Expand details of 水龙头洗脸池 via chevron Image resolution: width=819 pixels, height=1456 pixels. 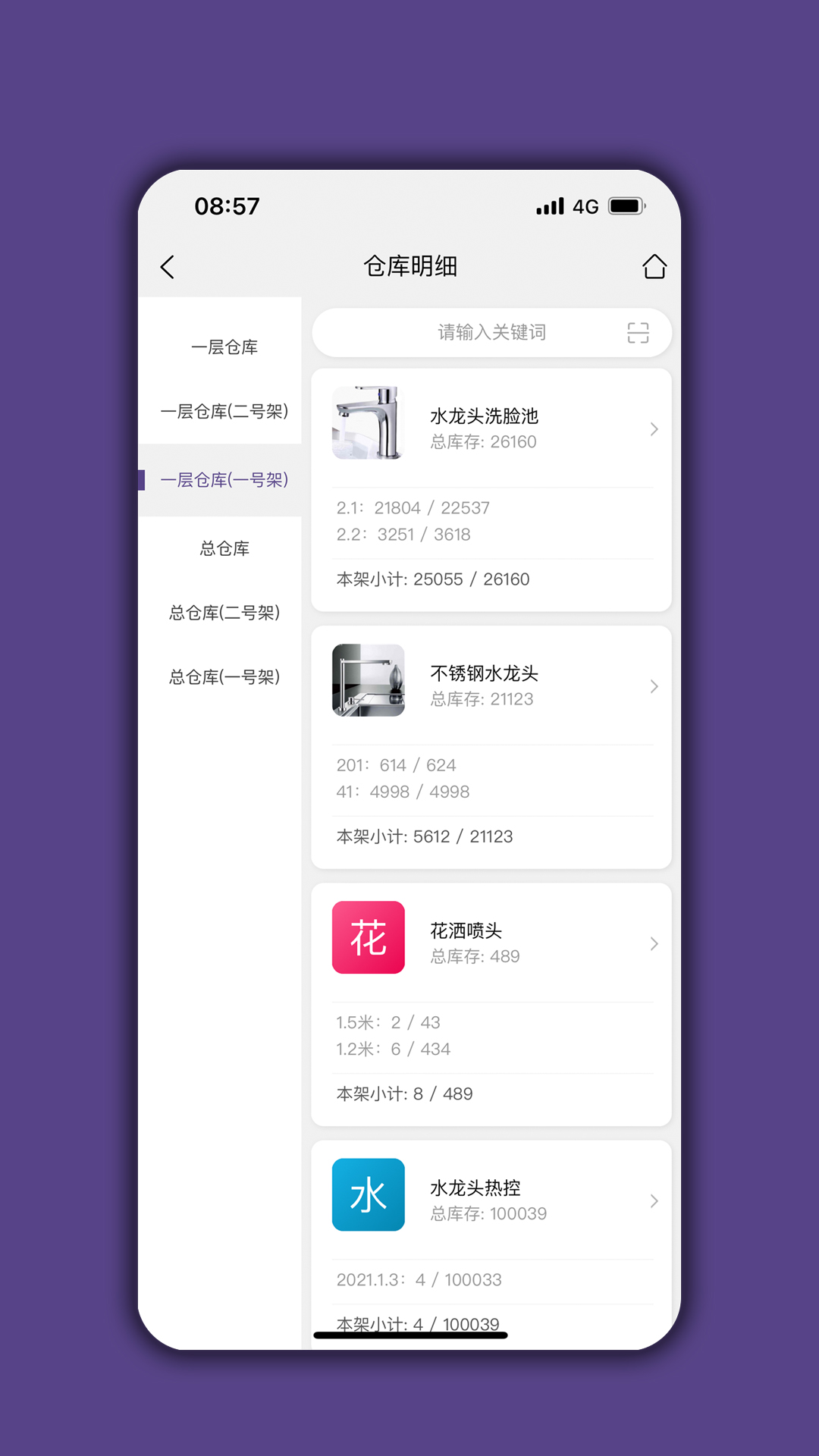(654, 429)
